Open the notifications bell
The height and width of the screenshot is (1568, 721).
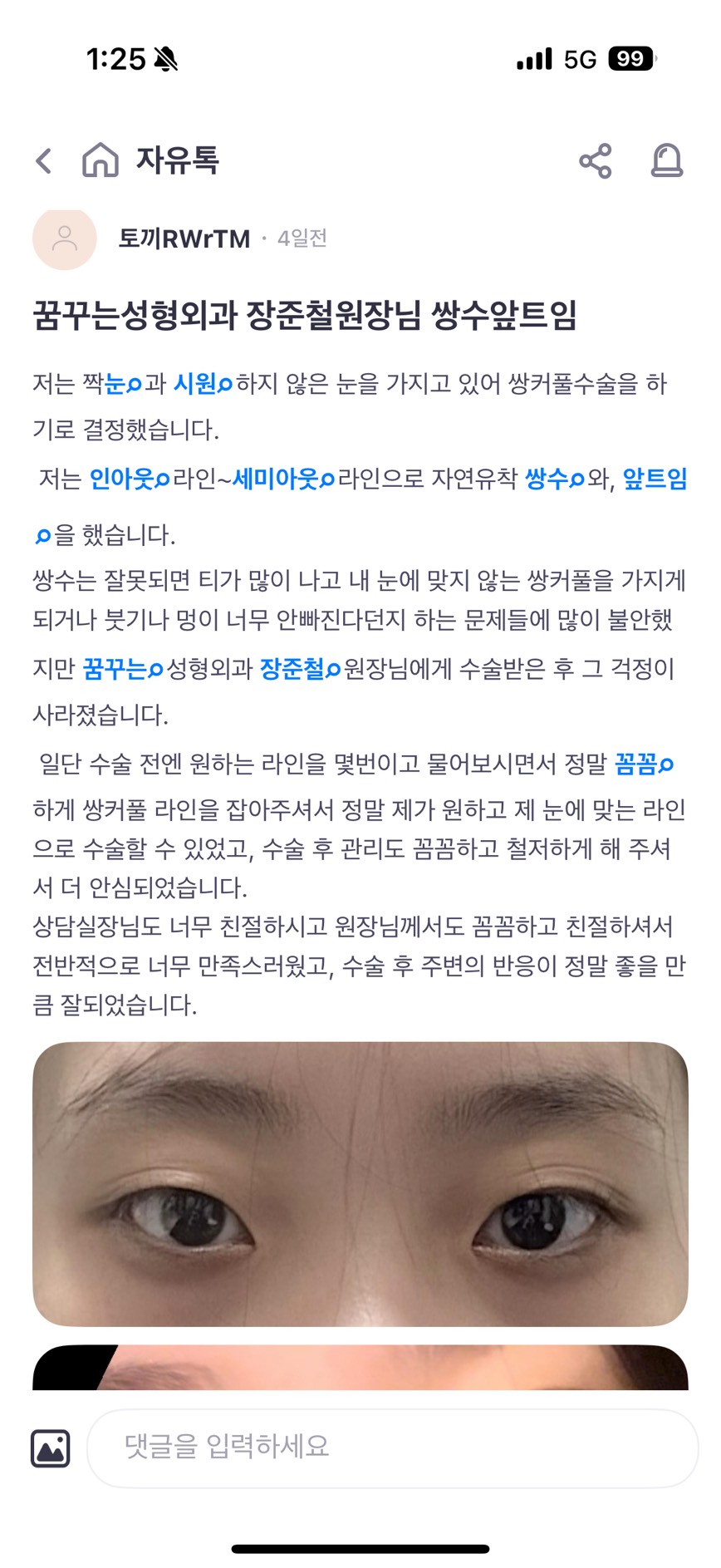click(x=666, y=160)
